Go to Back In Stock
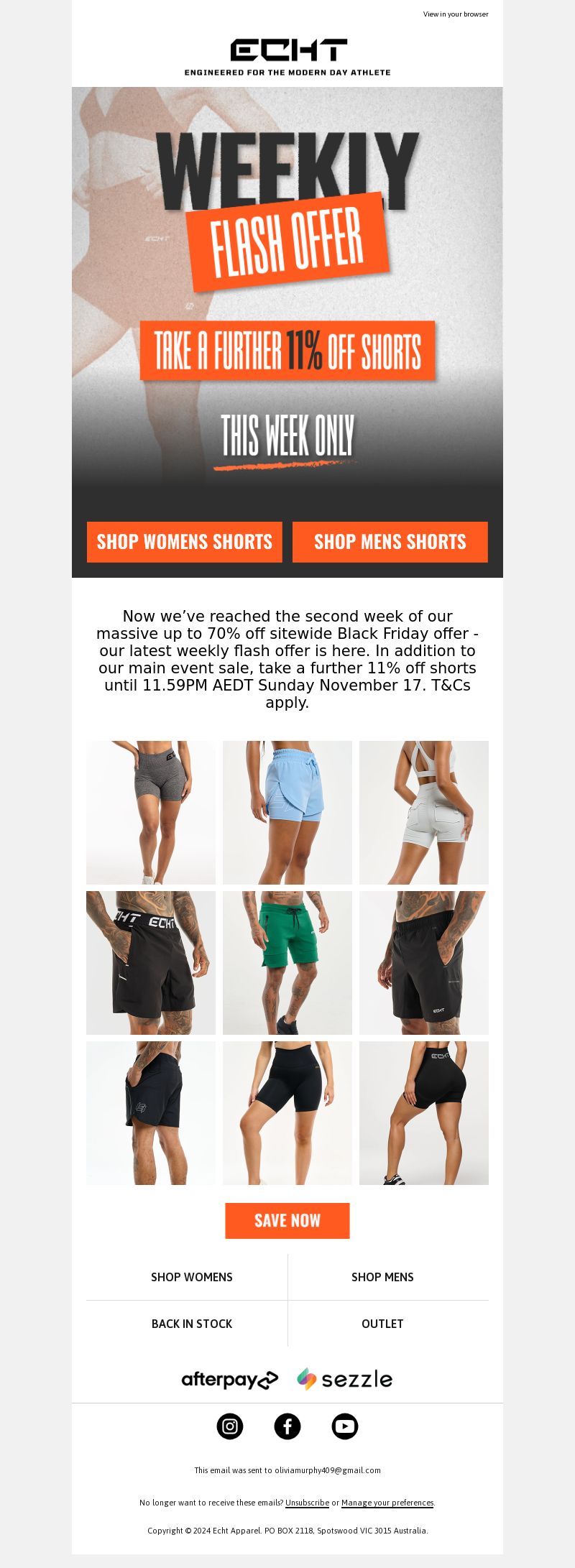This screenshot has width=575, height=1568. [x=191, y=1324]
